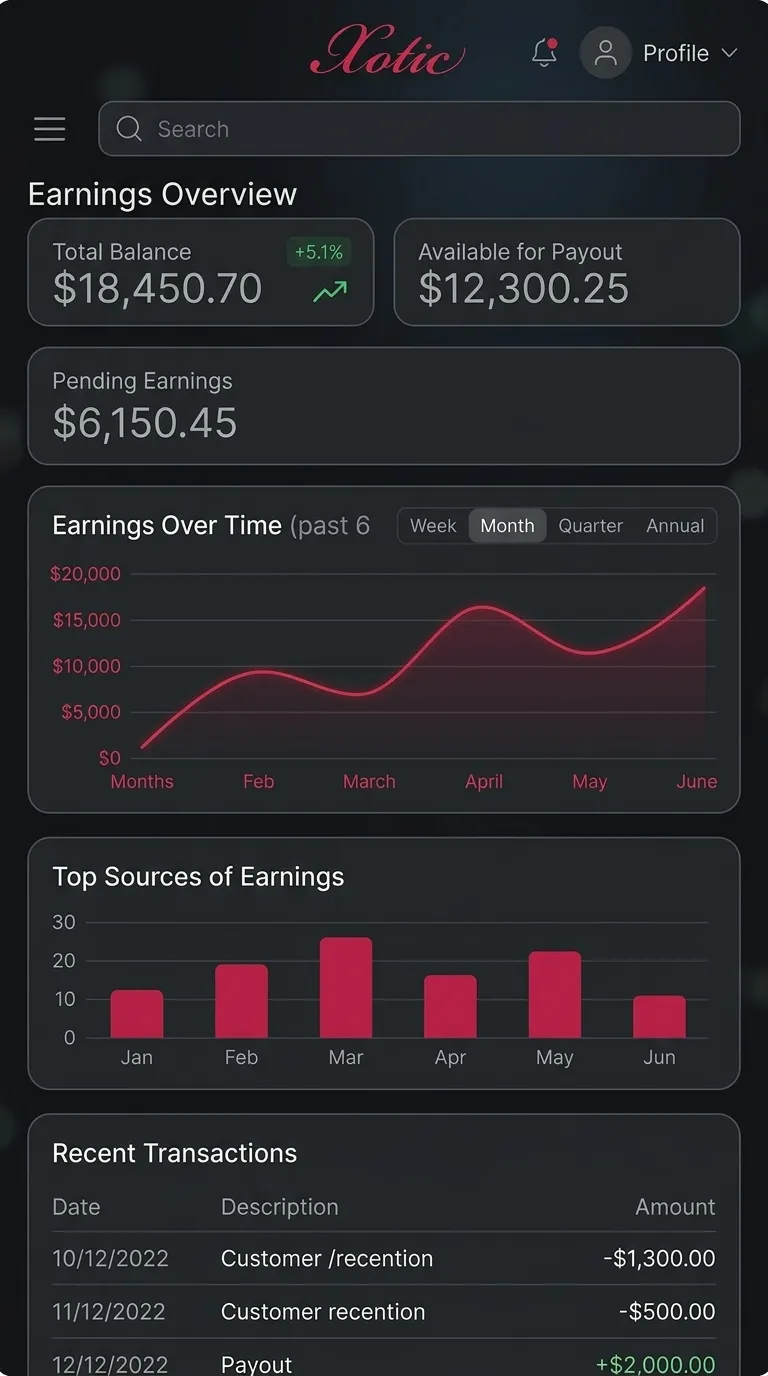Click the profile avatar icon
The width and height of the screenshot is (768, 1376).
click(604, 53)
